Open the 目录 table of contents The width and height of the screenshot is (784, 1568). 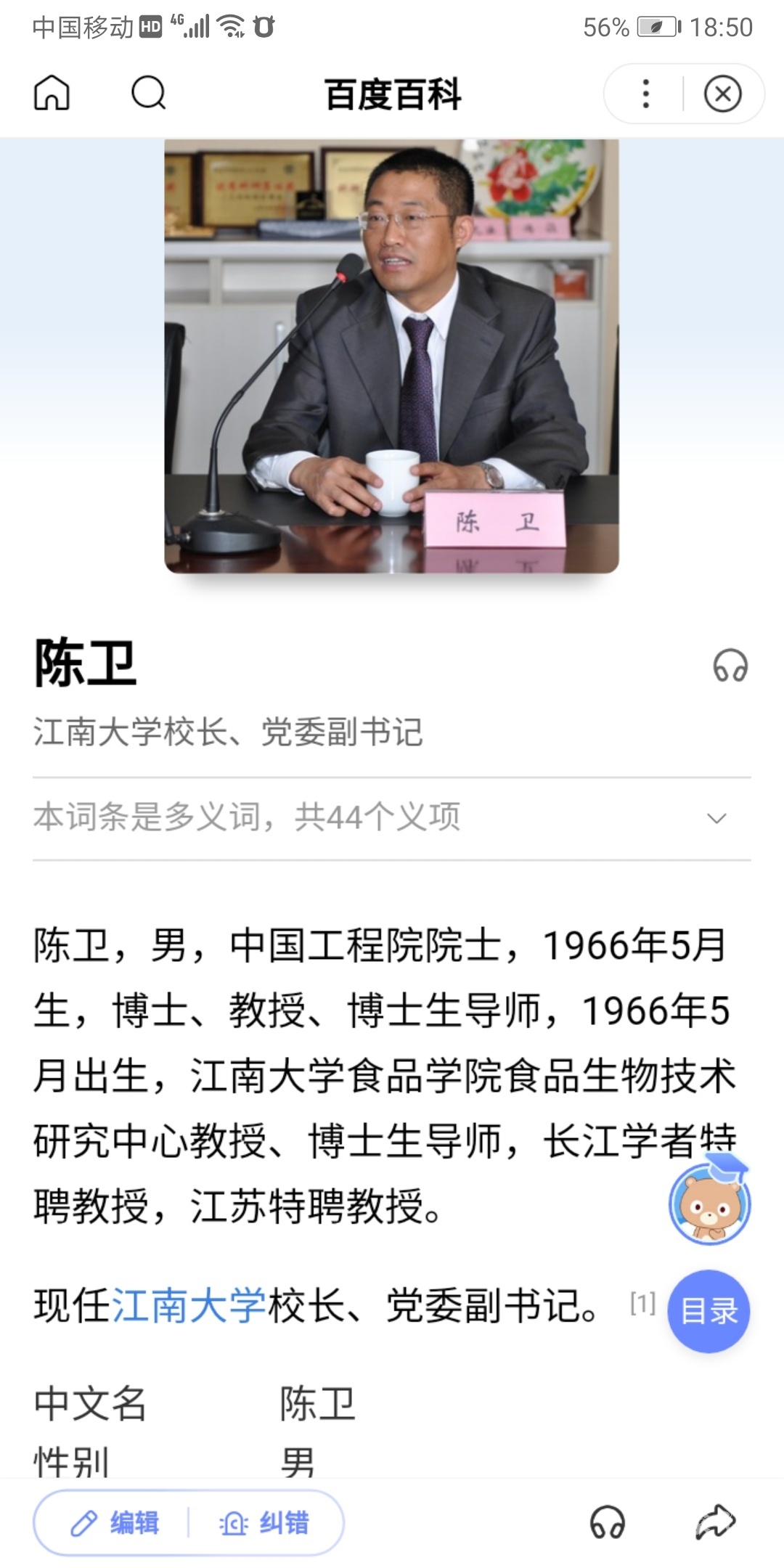(x=709, y=1311)
